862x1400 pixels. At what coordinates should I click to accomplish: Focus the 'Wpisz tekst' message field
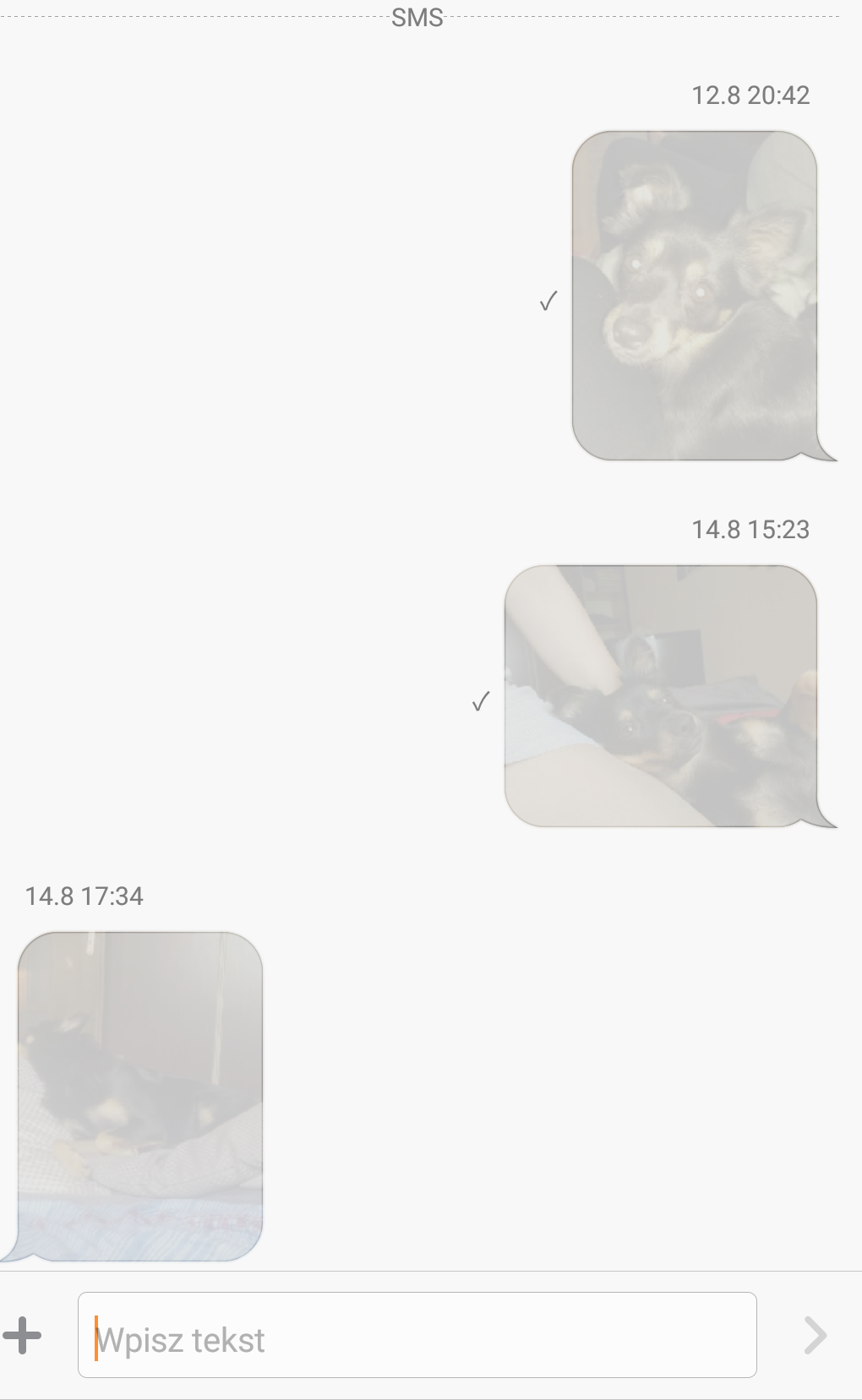click(417, 1336)
